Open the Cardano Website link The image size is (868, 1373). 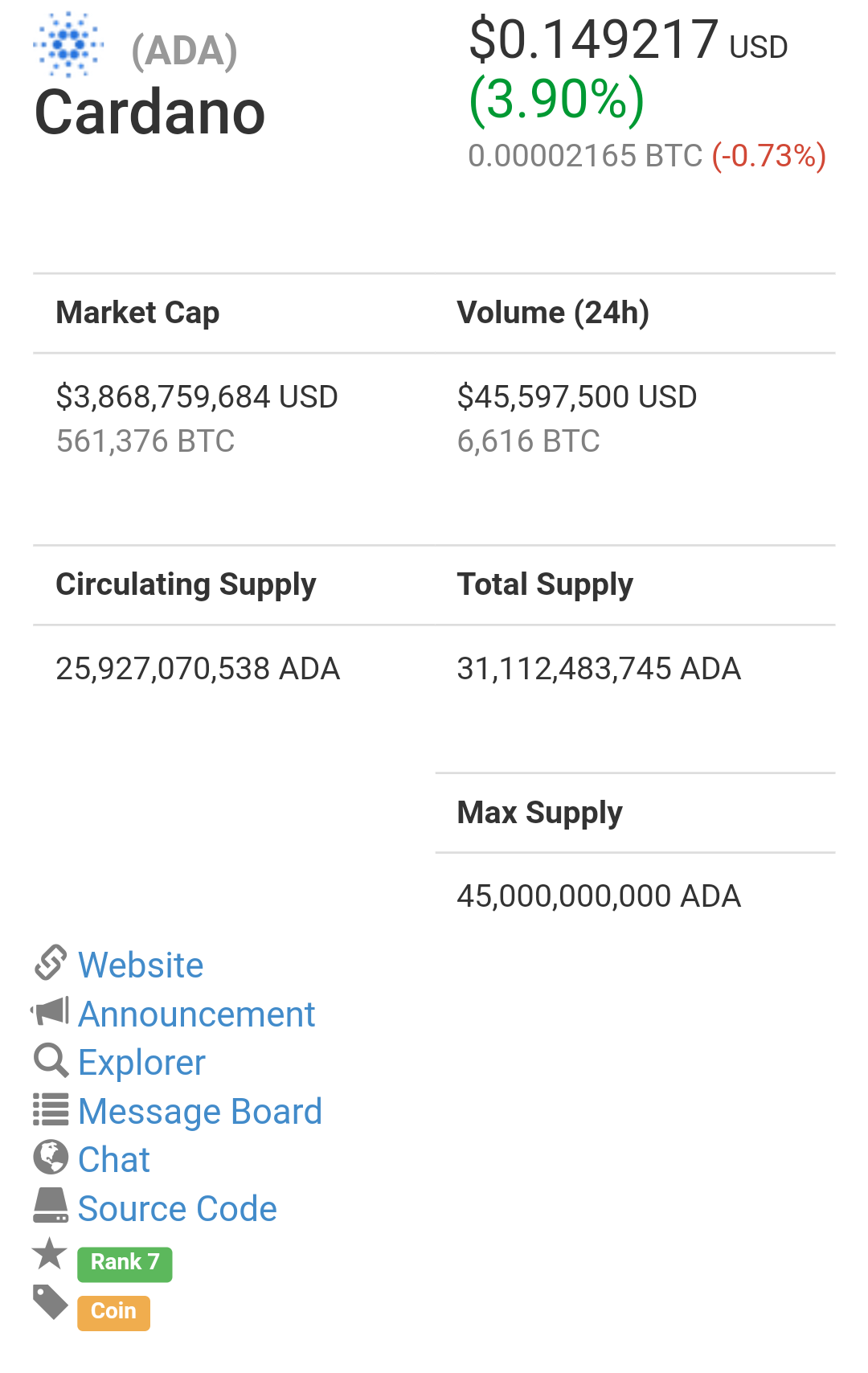(x=141, y=965)
